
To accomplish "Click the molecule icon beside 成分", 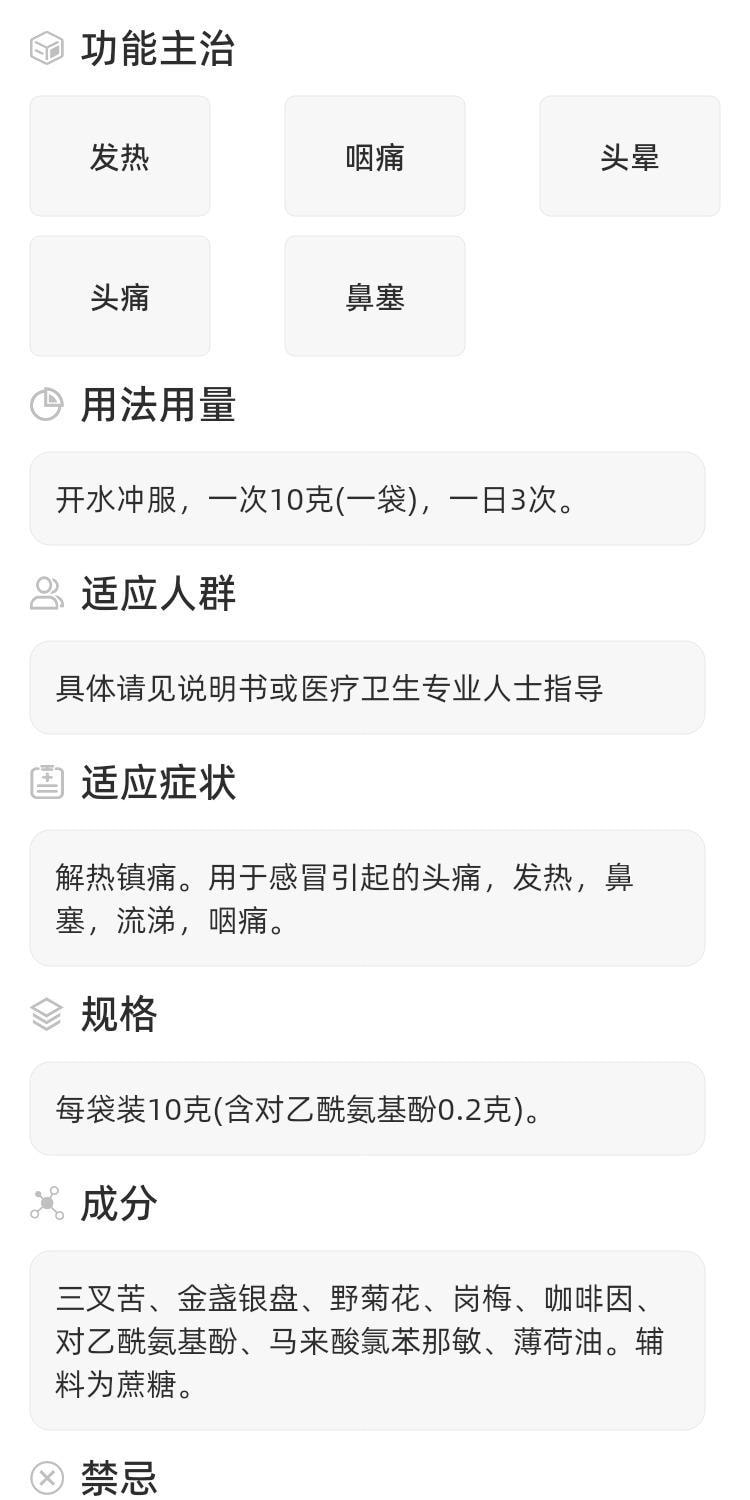I will point(44,1204).
